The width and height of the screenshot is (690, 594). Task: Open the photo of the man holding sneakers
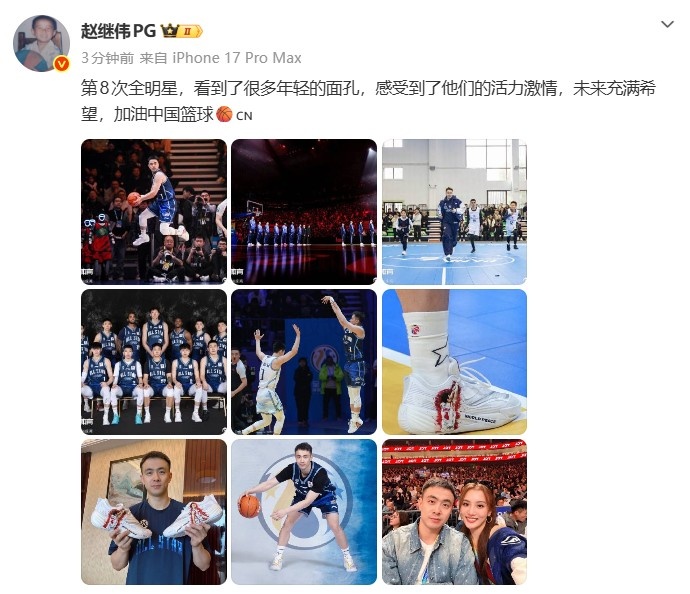click(x=154, y=511)
